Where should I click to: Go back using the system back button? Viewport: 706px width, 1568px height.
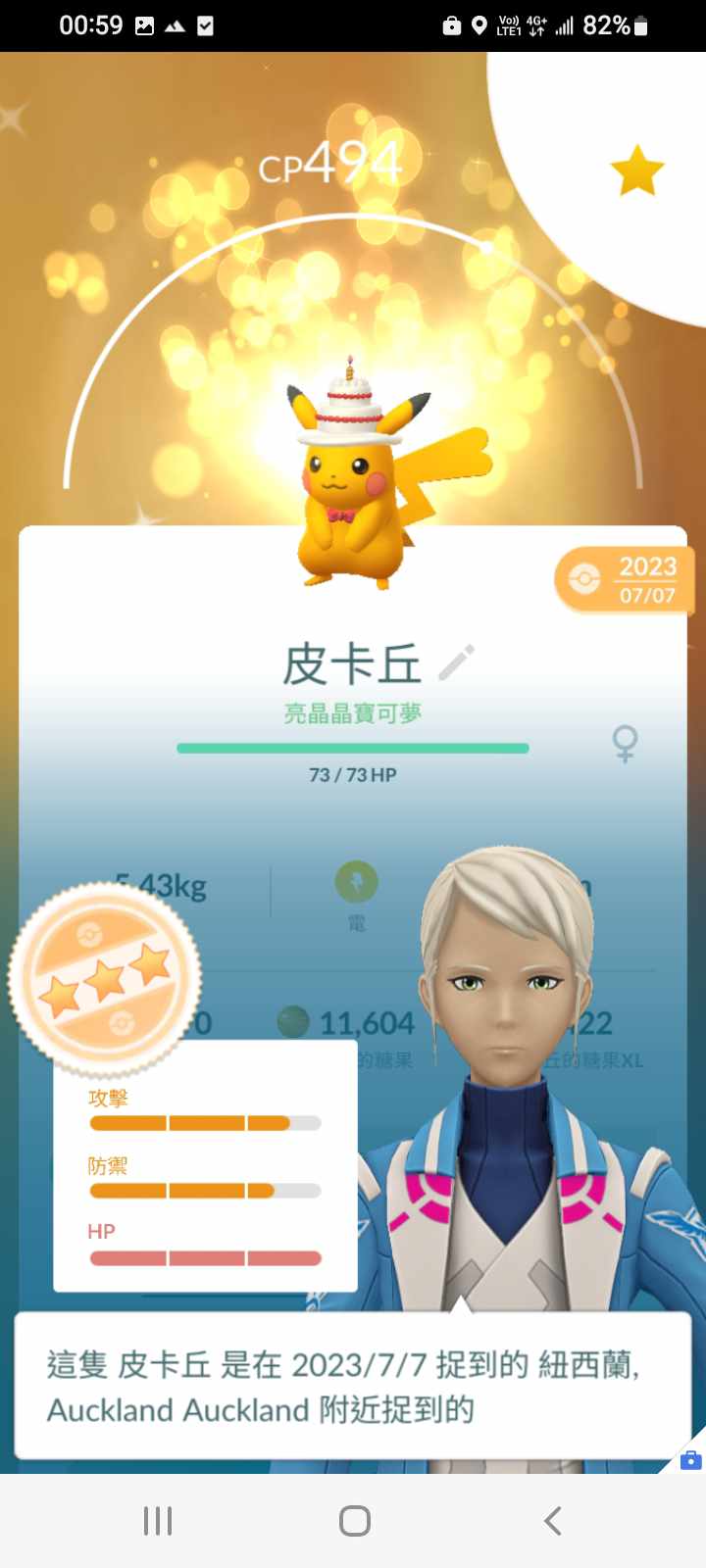point(552,1521)
